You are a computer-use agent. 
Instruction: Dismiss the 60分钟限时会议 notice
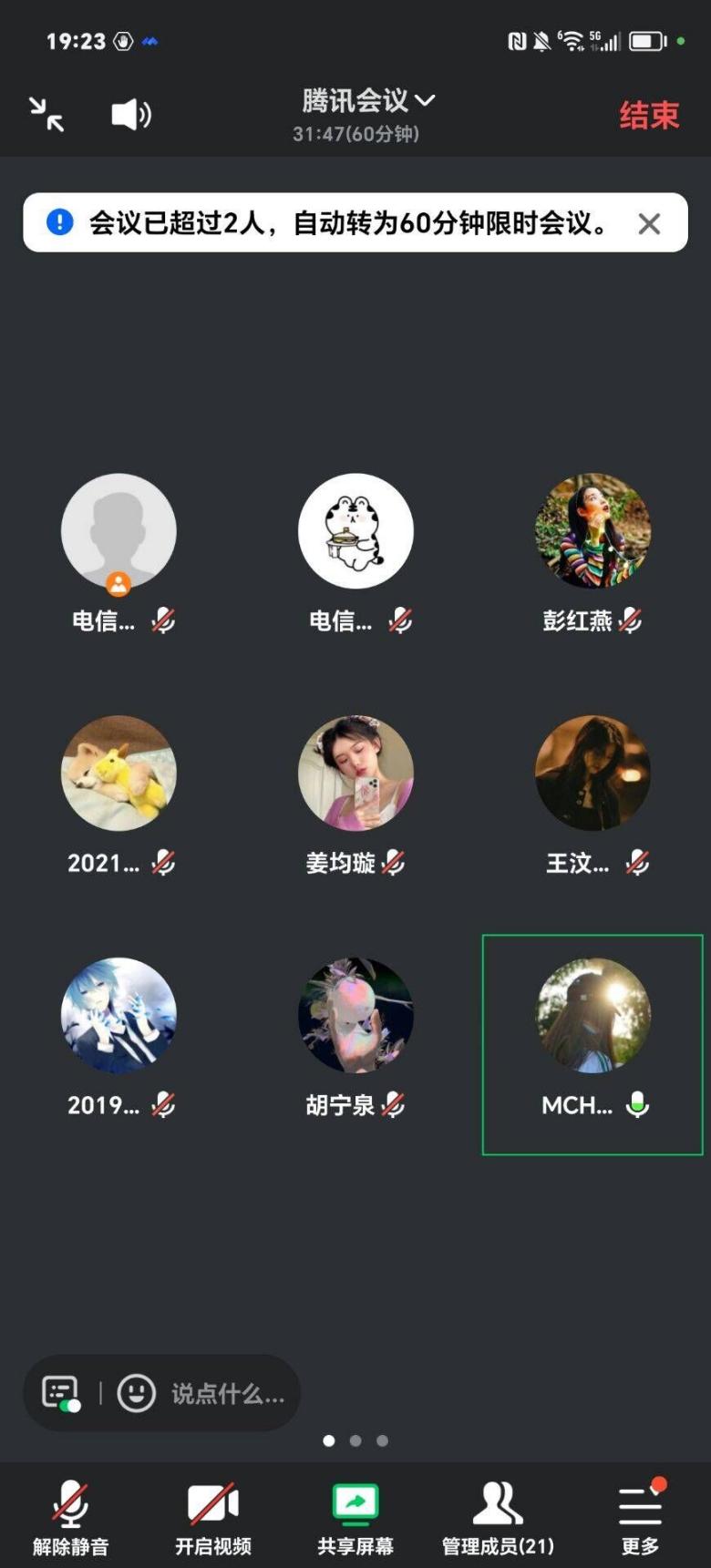(x=649, y=223)
